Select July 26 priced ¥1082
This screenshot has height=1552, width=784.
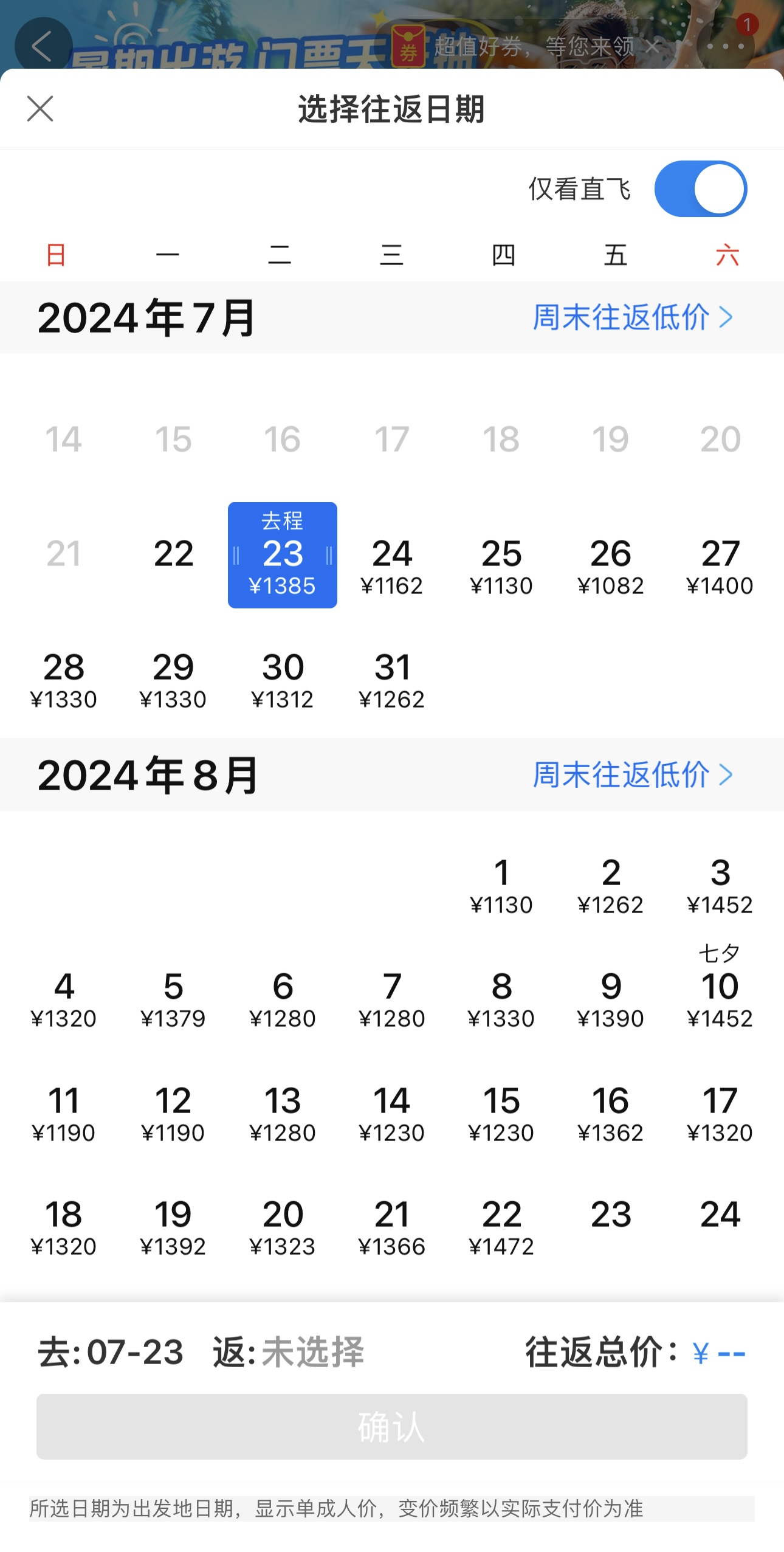(611, 565)
